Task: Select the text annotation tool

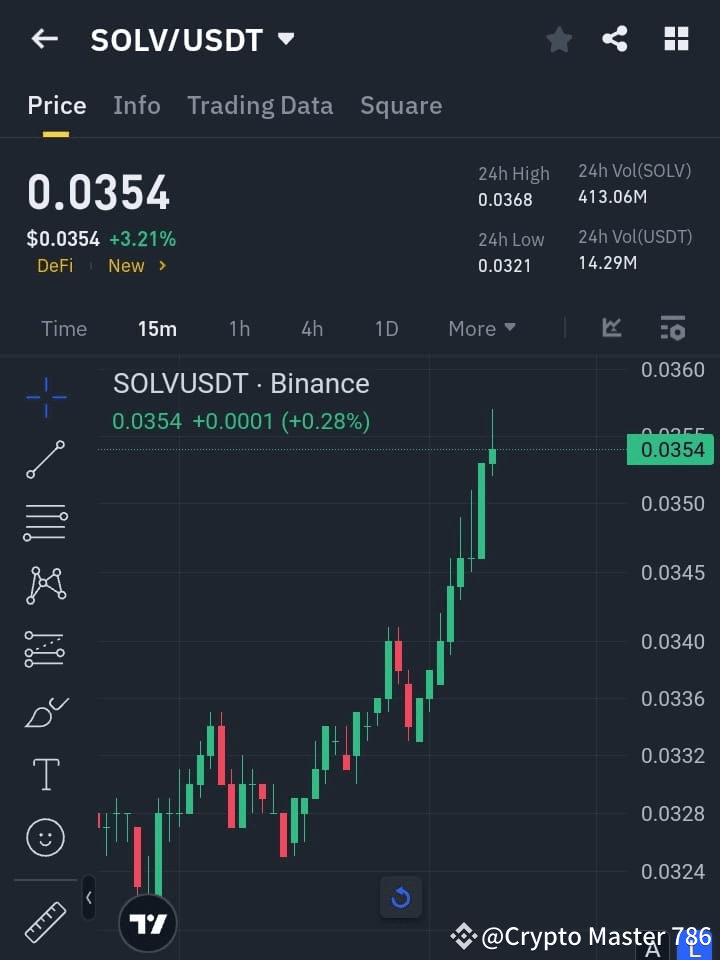Action: [x=44, y=774]
